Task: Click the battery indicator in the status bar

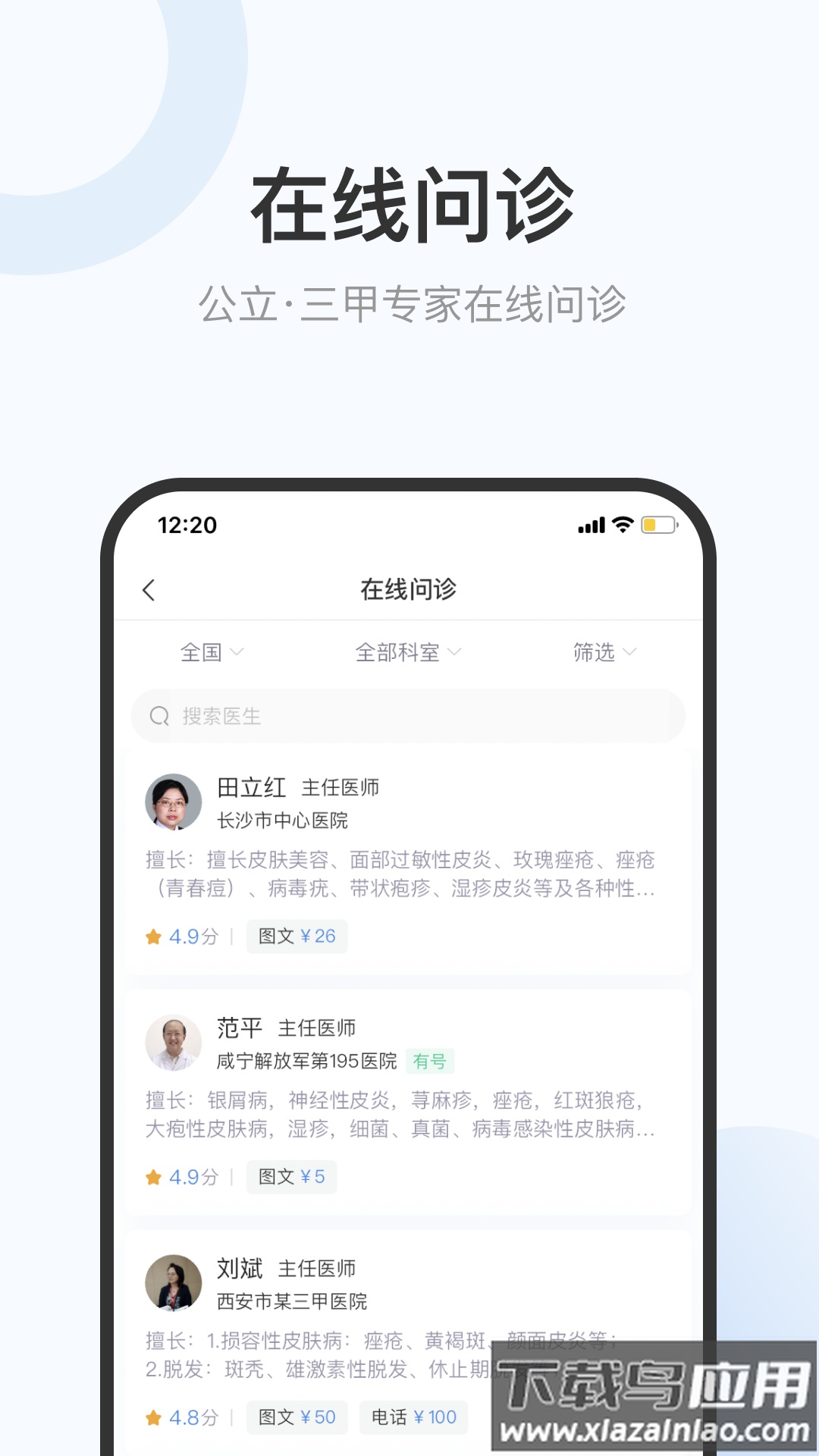Action: coord(658,523)
